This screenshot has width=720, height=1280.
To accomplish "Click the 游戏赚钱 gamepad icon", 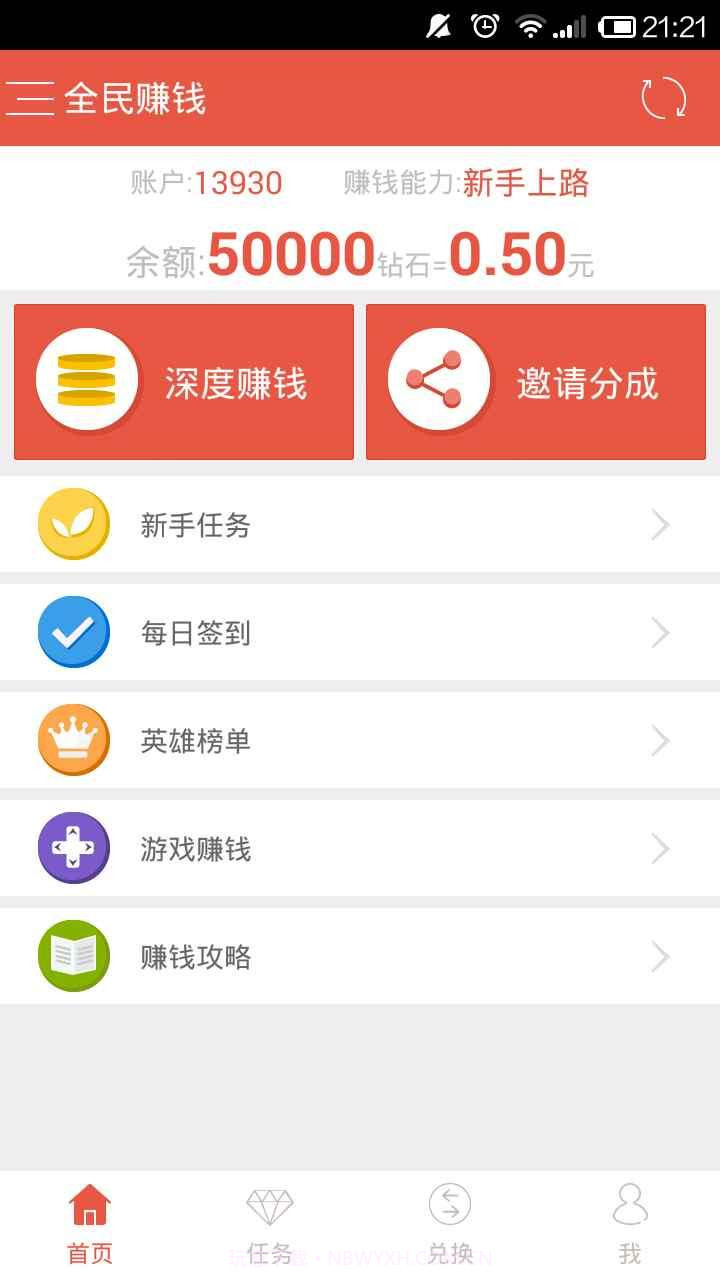I will click(72, 848).
